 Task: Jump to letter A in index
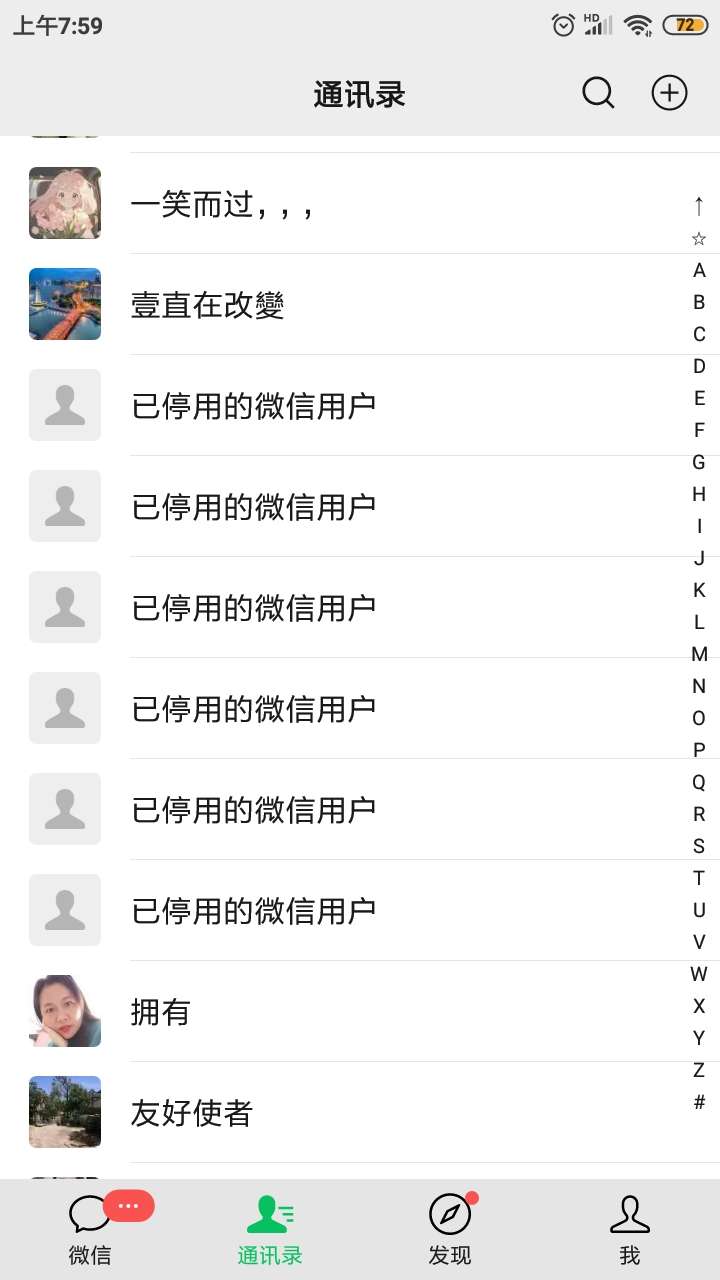tap(699, 270)
